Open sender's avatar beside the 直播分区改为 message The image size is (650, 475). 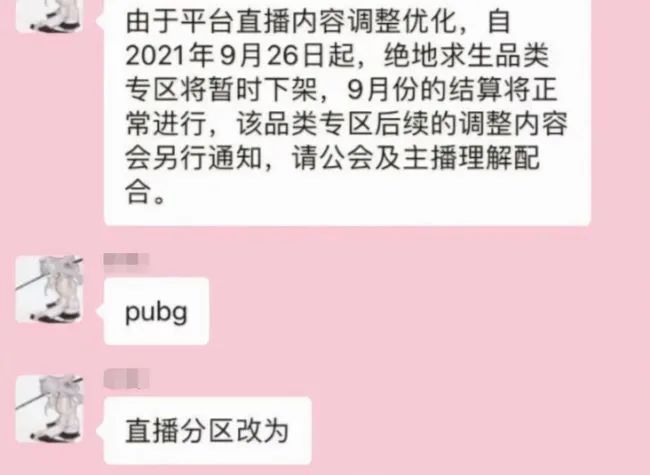click(x=48, y=407)
